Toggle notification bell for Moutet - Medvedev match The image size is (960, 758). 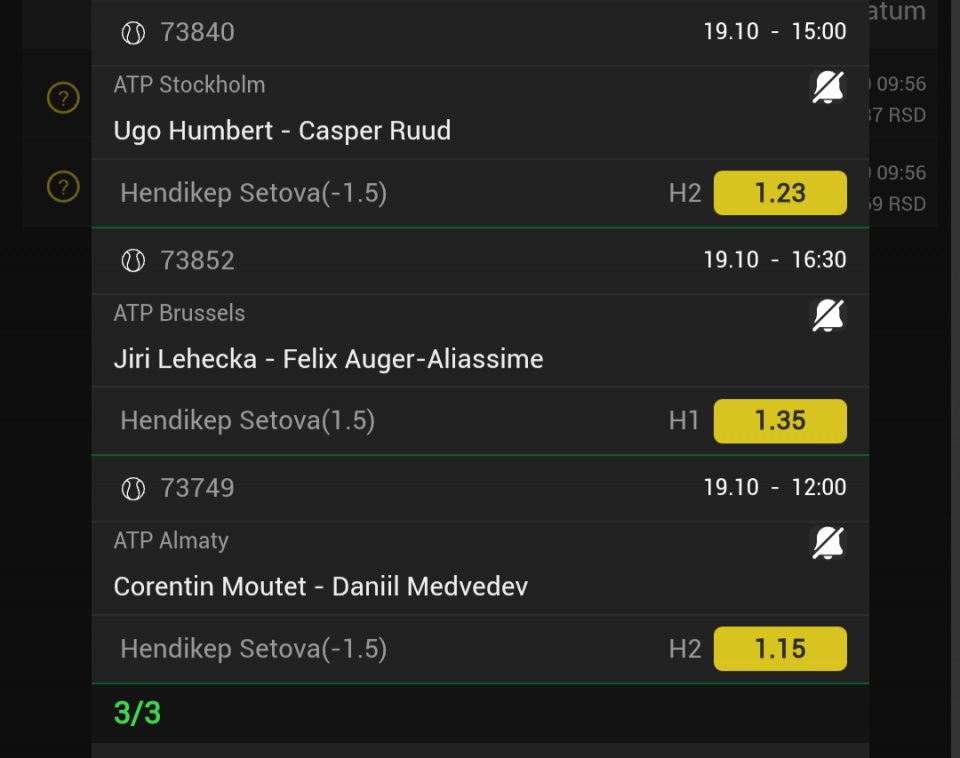click(x=827, y=543)
